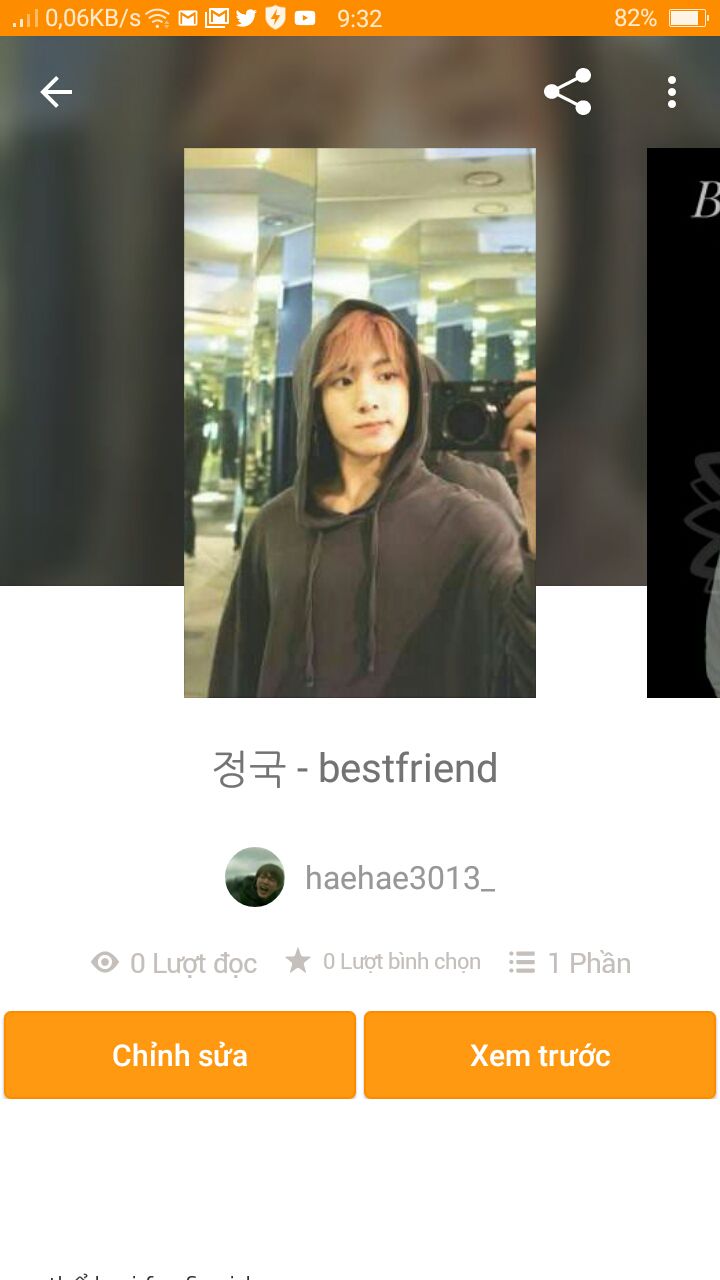Open the author profile haehae3013_
Viewport: 720px width, 1280px height.
tap(360, 877)
